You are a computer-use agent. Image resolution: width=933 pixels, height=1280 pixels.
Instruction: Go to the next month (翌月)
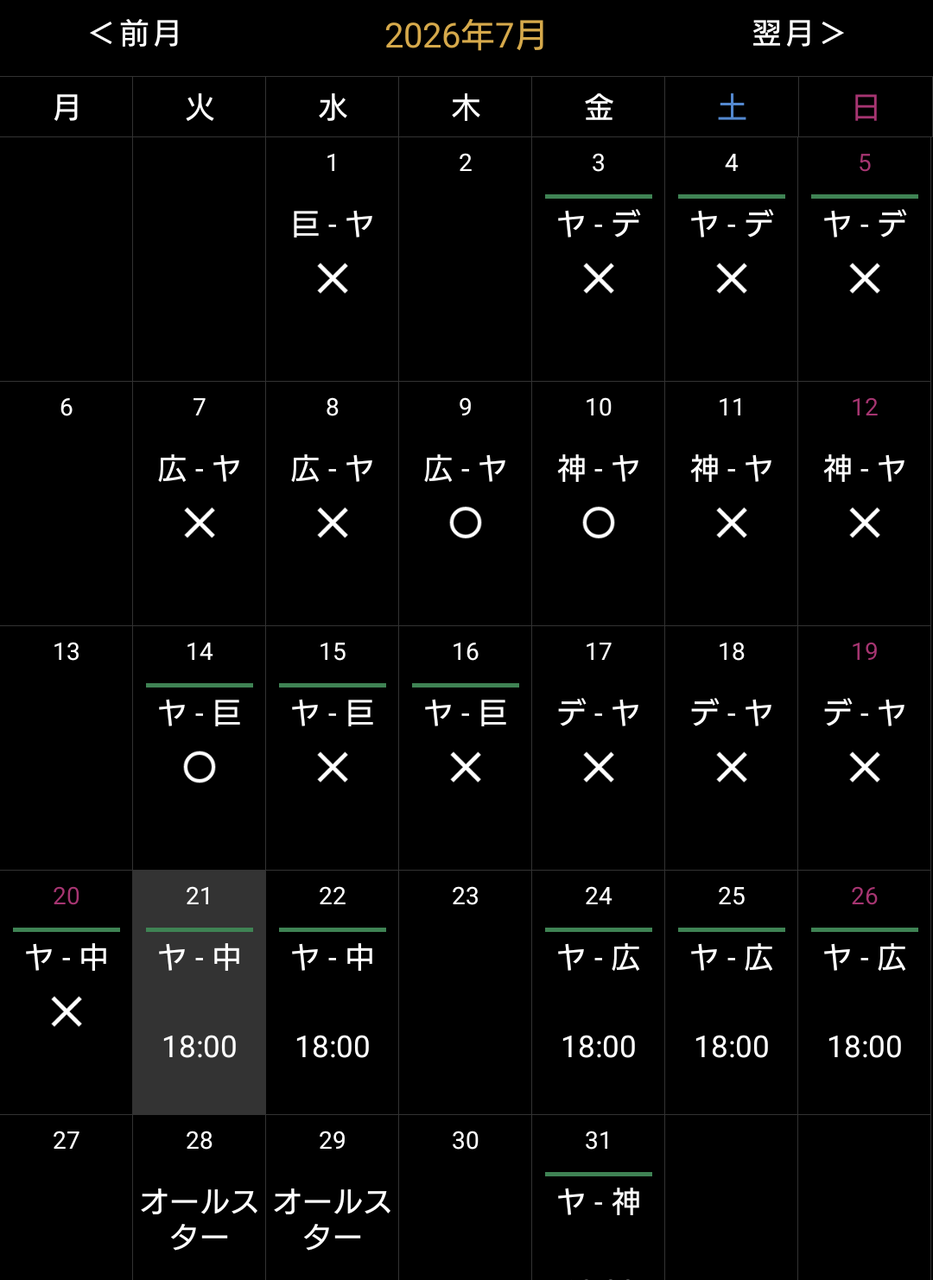[798, 34]
